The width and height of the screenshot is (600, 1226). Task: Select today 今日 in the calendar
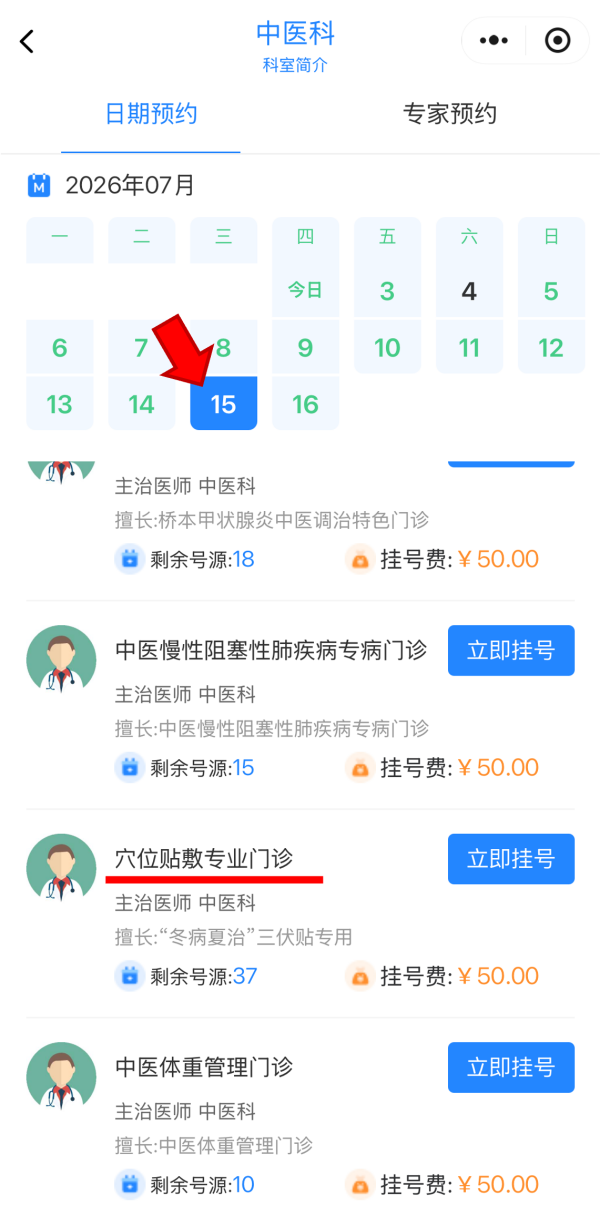pyautogui.click(x=305, y=291)
